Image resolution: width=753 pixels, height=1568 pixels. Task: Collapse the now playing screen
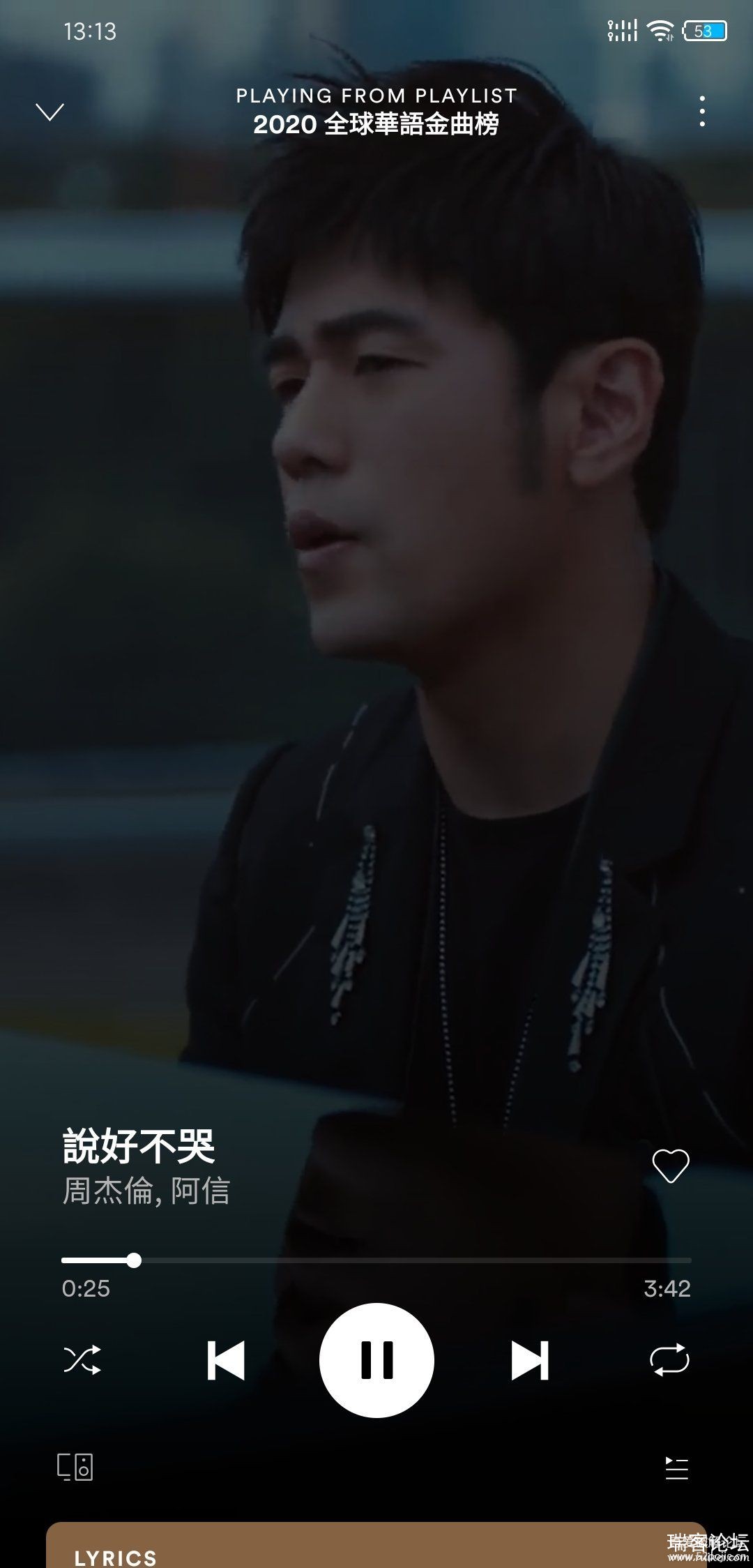coord(50,112)
